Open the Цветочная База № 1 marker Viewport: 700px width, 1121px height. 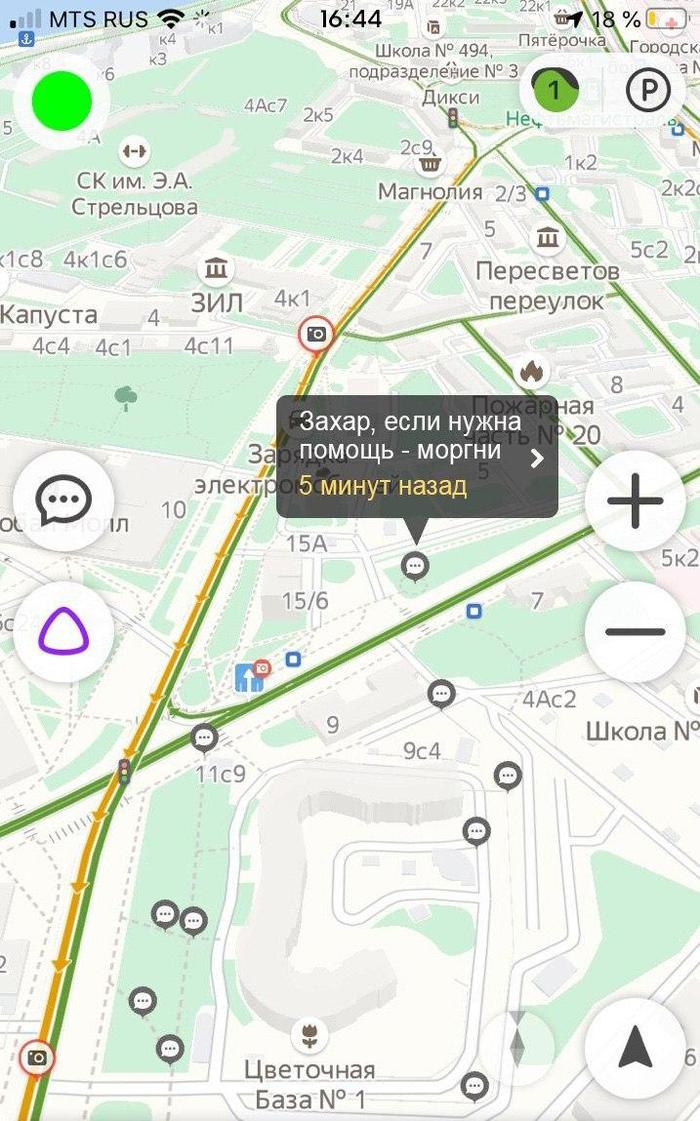pos(311,1035)
